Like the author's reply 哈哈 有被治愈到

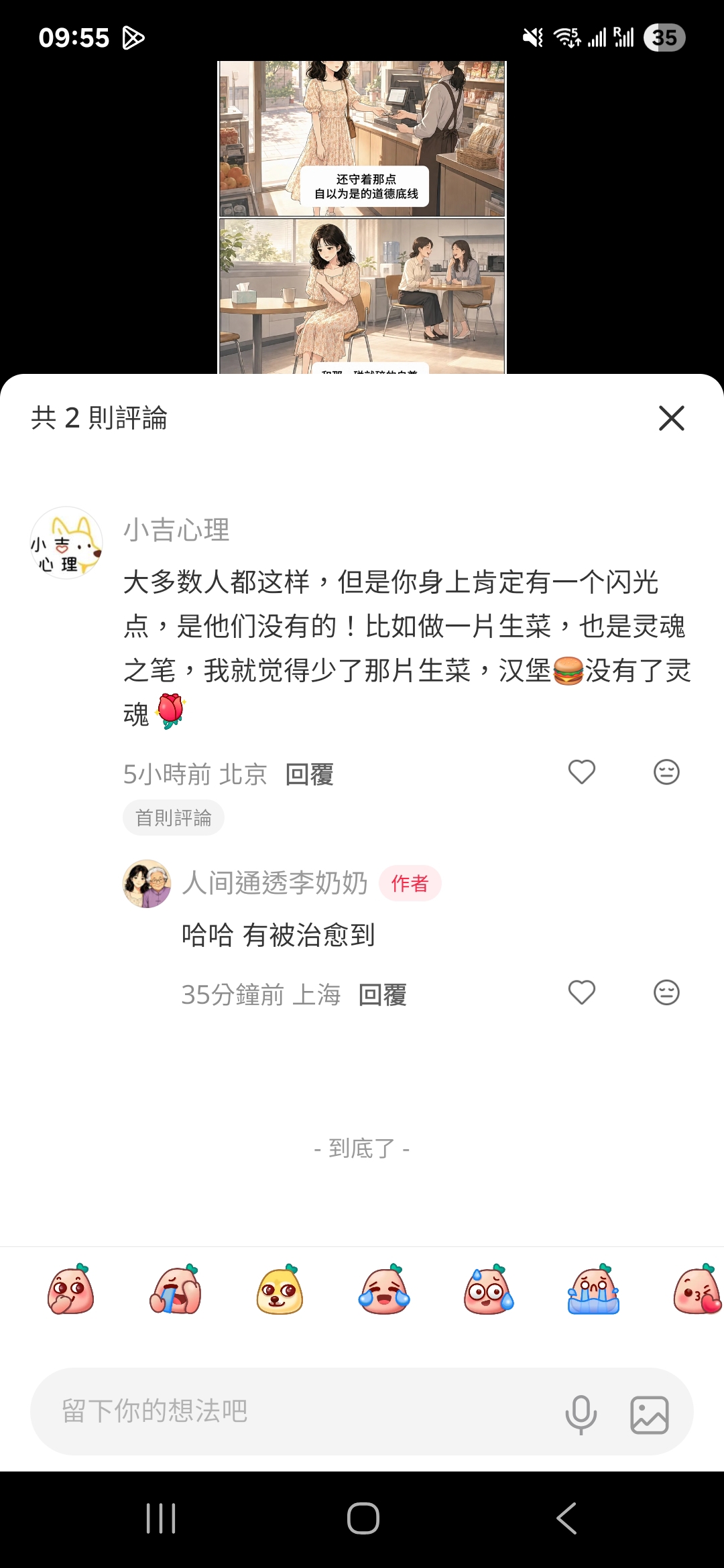pos(582,992)
